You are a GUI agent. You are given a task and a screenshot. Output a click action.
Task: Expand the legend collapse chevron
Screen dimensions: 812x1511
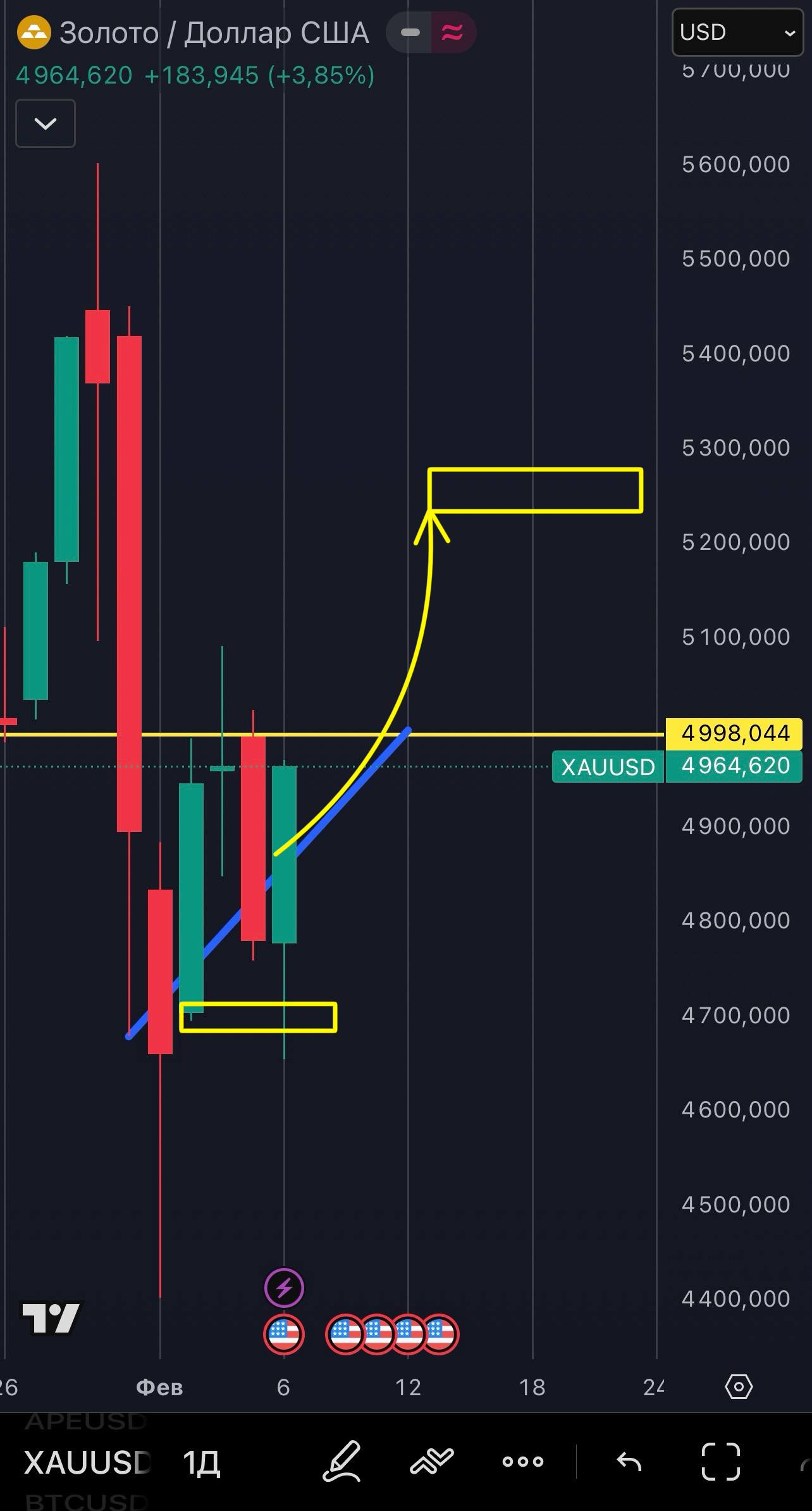pyautogui.click(x=45, y=123)
